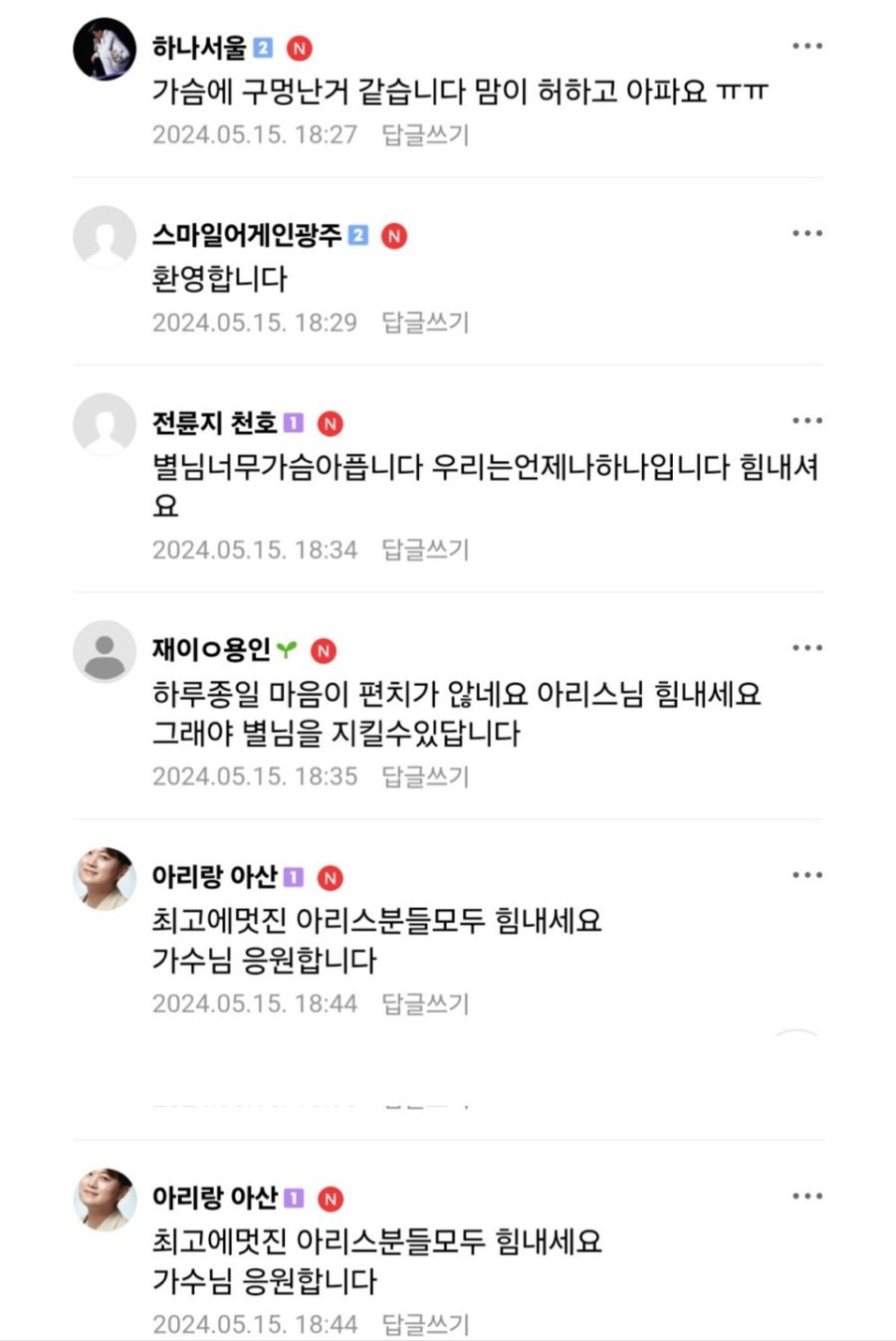Tap 답글쓰기 under the 환영합니다 comment

coord(425,322)
